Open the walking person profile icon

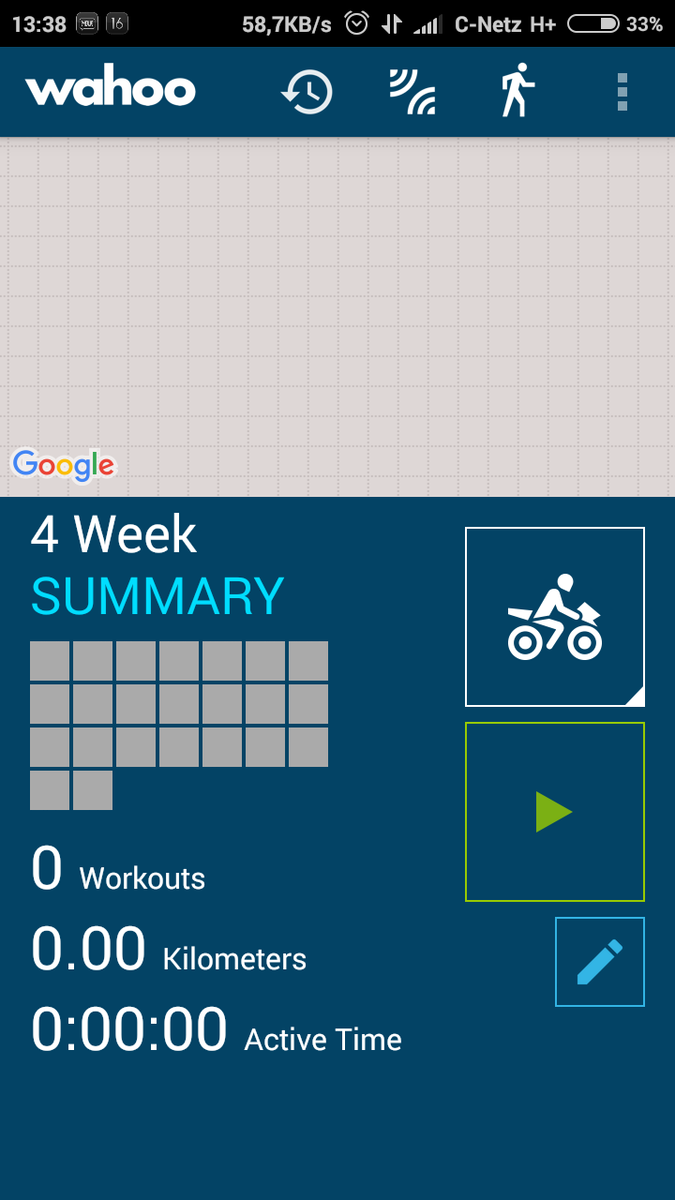click(x=517, y=91)
